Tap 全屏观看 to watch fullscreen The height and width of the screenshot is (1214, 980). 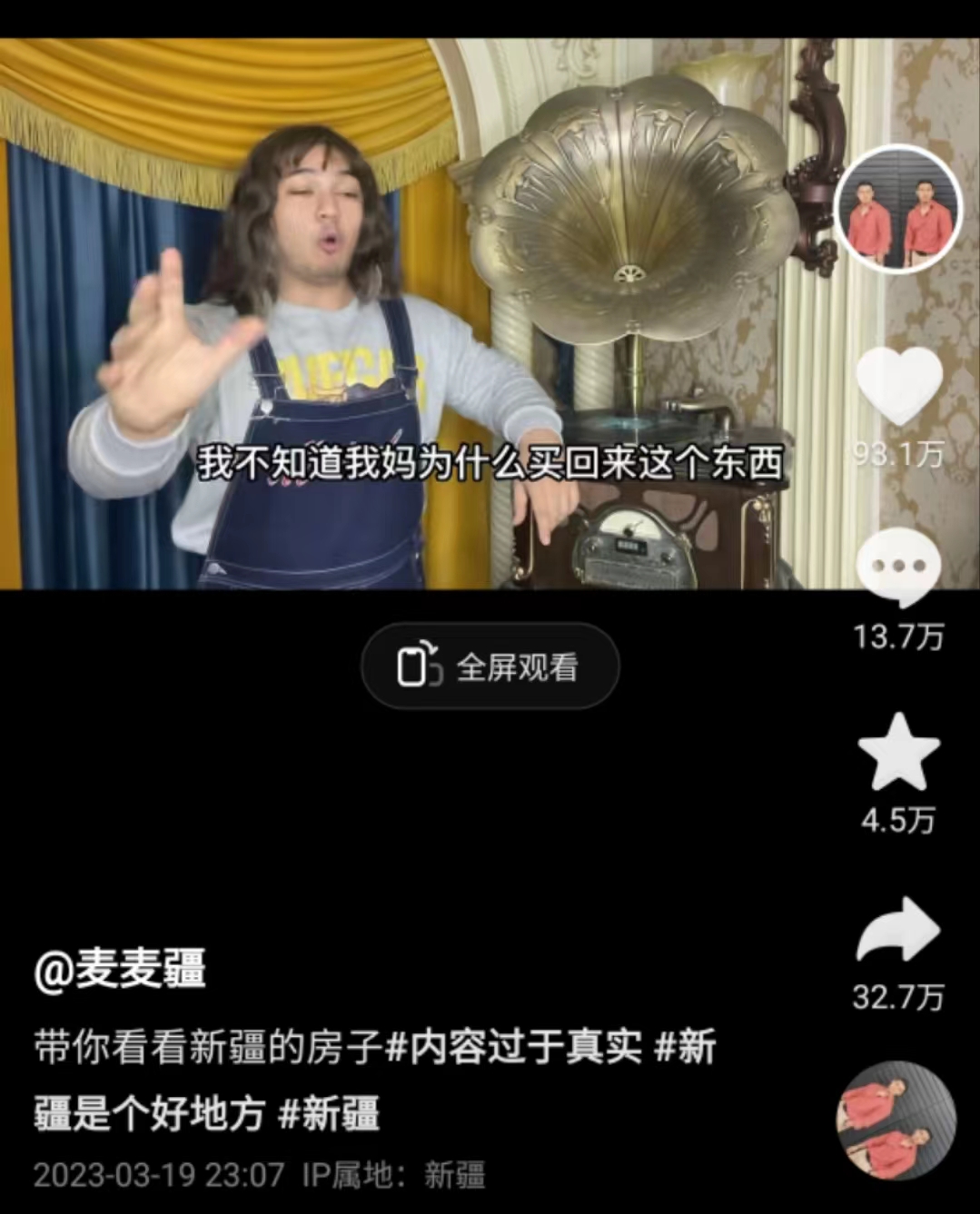[490, 667]
